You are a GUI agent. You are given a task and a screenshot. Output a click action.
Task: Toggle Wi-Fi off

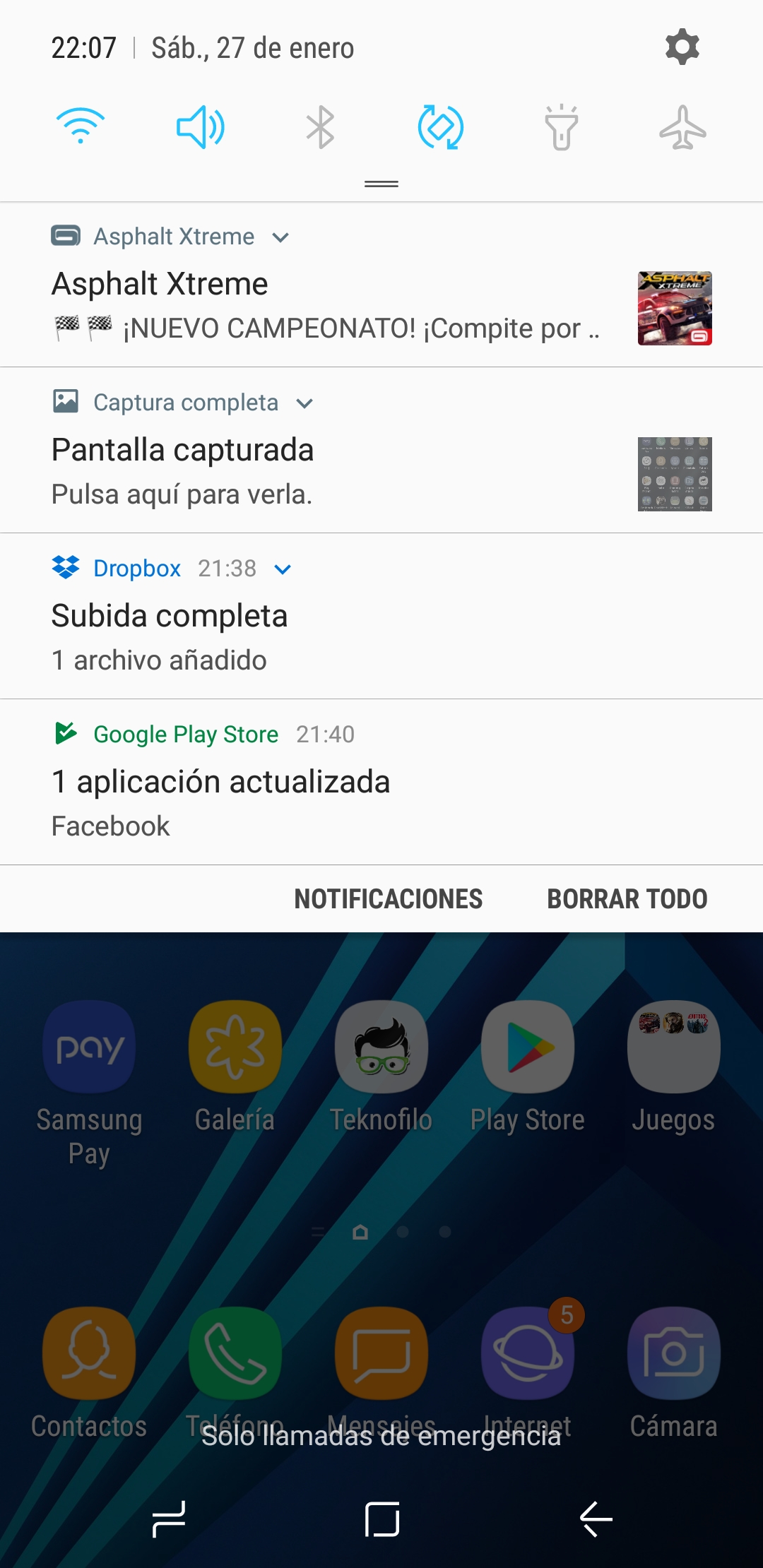click(x=81, y=127)
